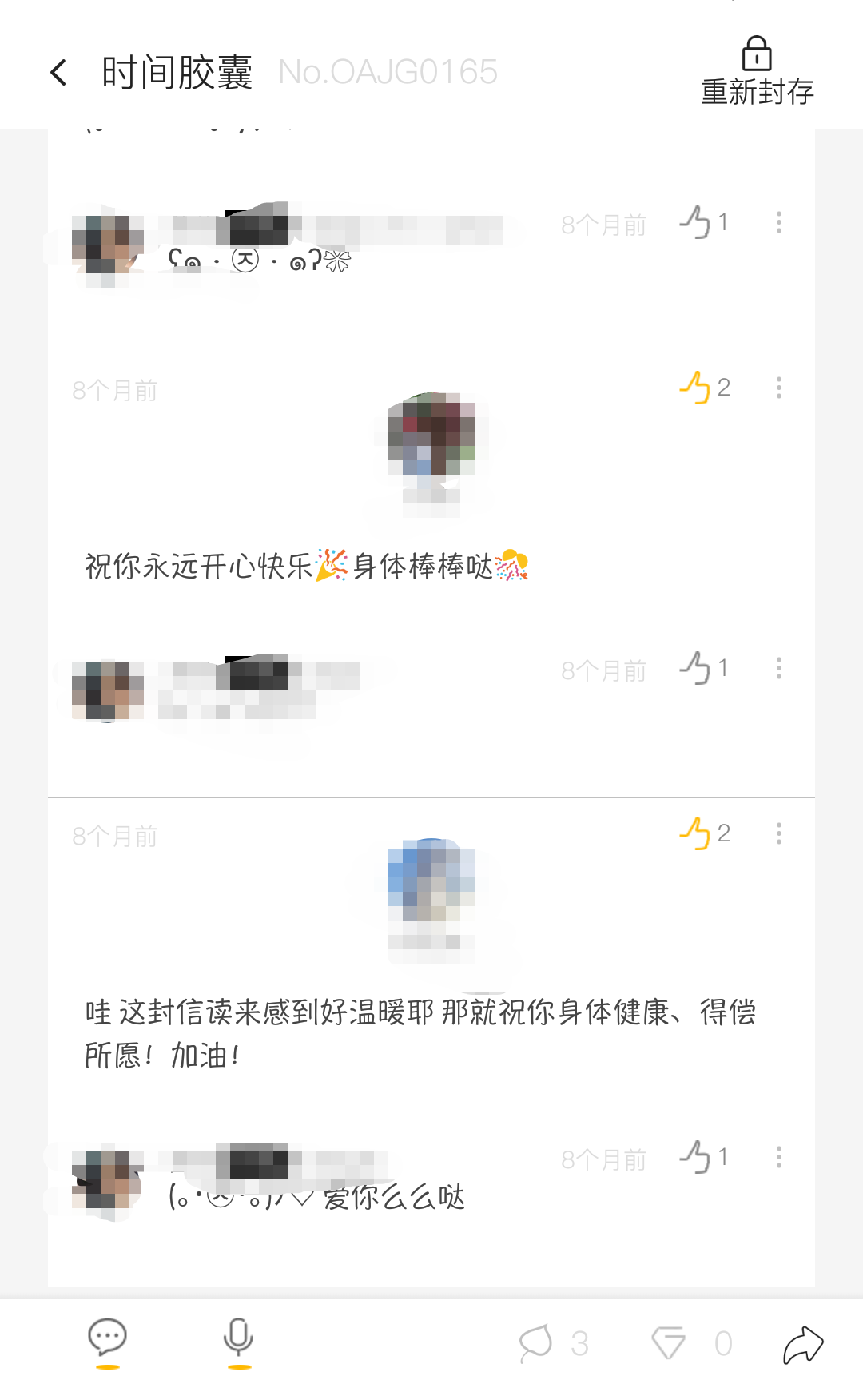Open the comments count showing 3
Viewport: 863px width, 1400px height.
tap(553, 1343)
